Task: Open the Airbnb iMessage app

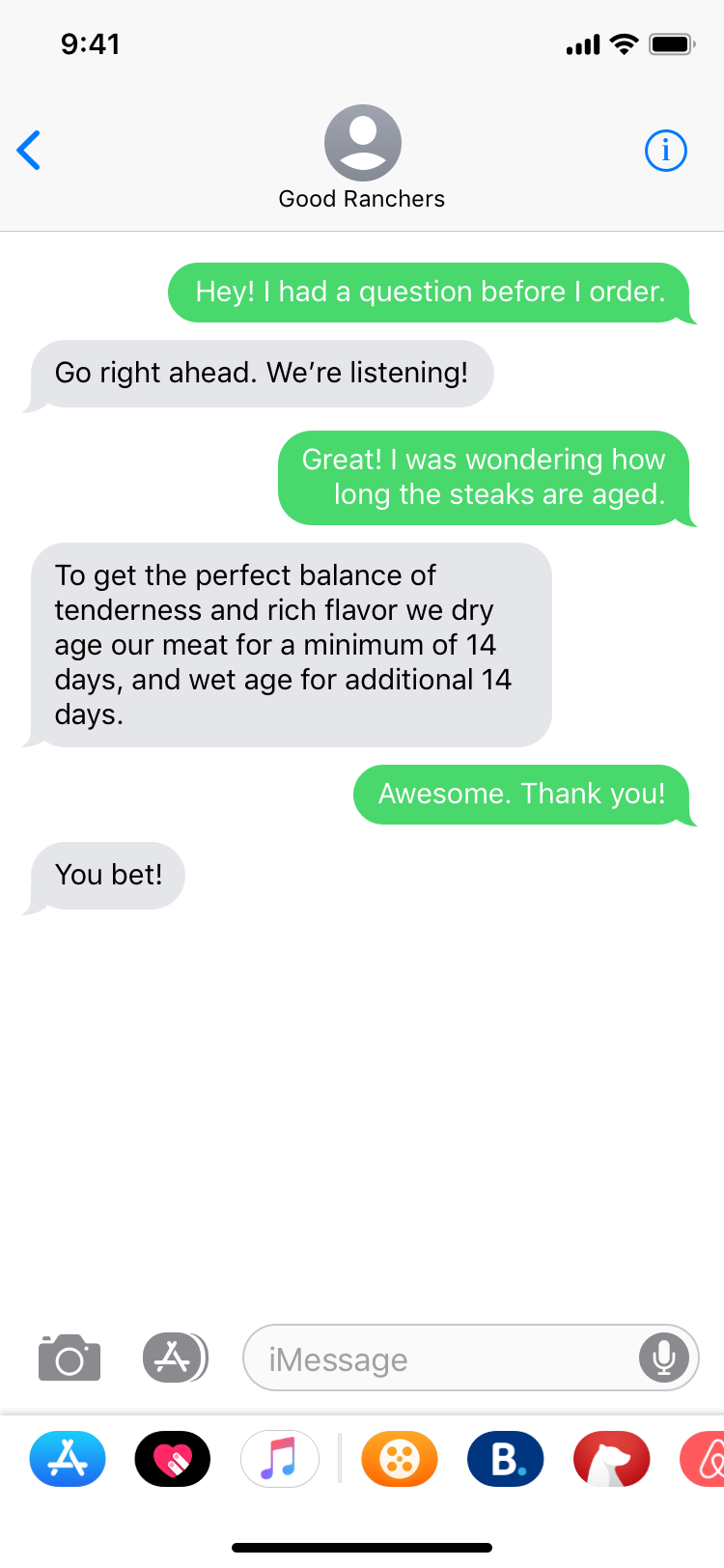Action: (703, 1459)
